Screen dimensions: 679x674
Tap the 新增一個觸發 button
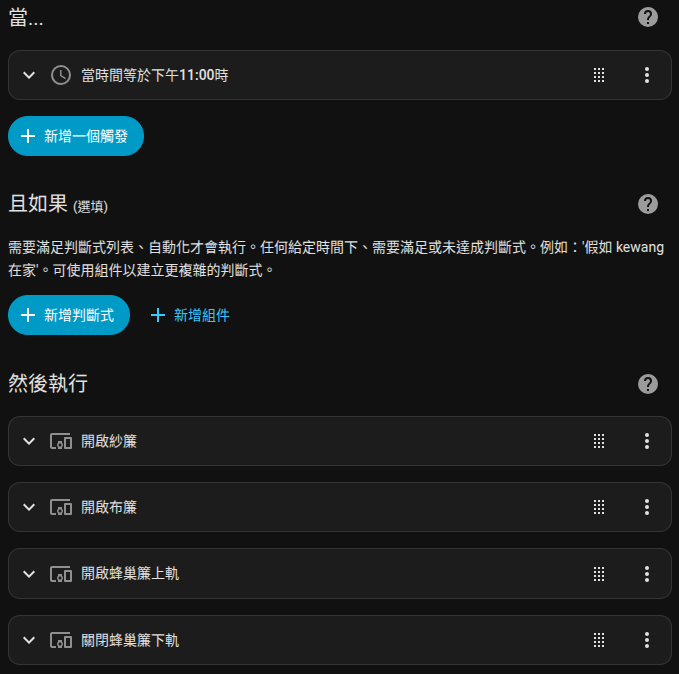point(76,136)
